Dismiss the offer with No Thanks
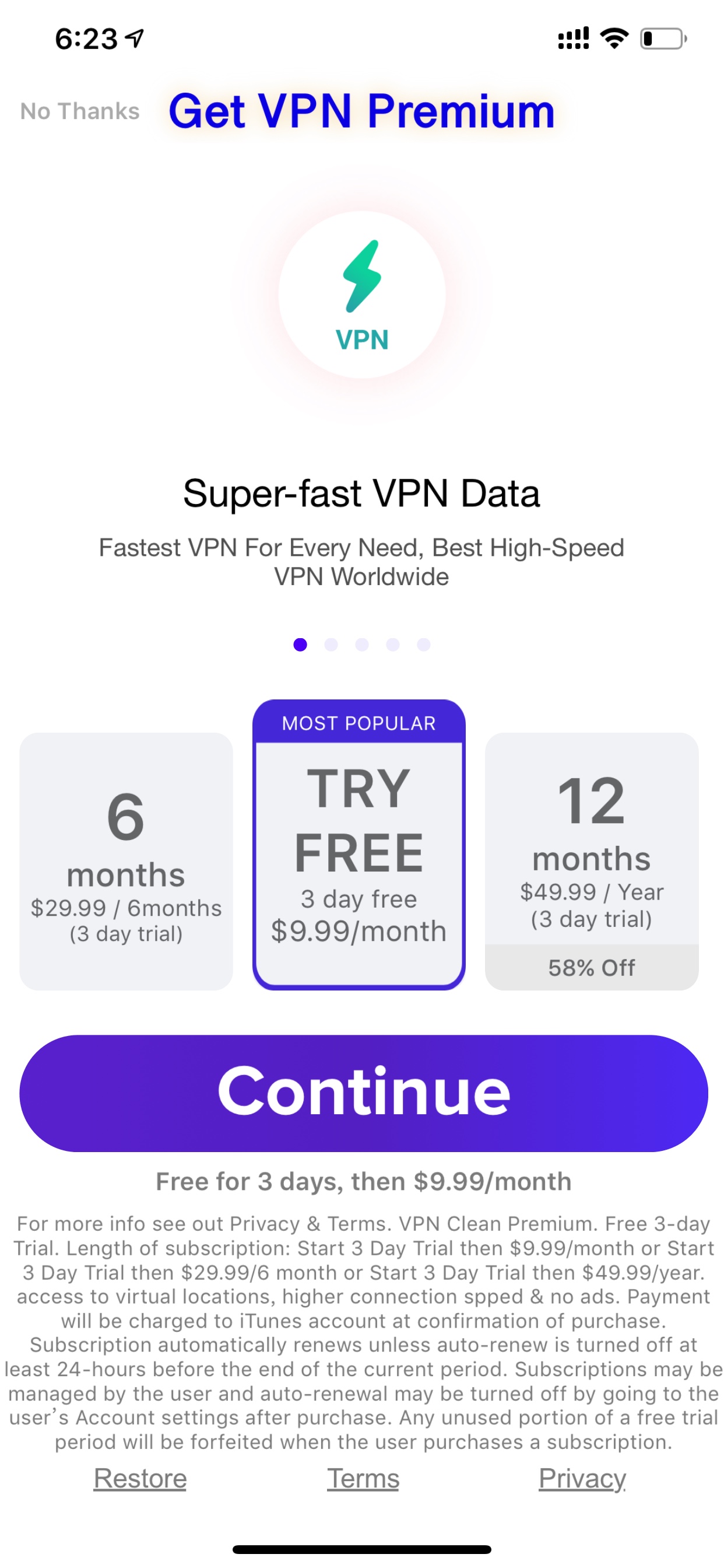 pos(80,111)
